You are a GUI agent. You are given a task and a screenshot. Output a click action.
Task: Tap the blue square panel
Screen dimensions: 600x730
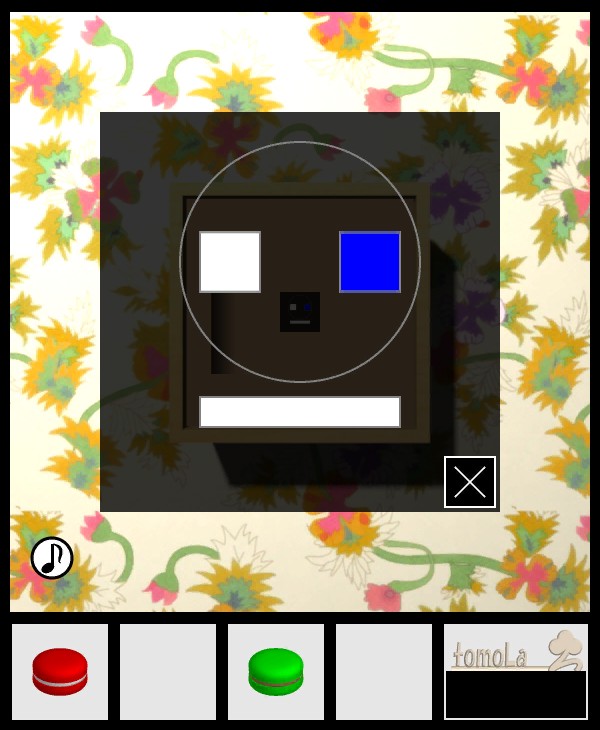(370, 262)
